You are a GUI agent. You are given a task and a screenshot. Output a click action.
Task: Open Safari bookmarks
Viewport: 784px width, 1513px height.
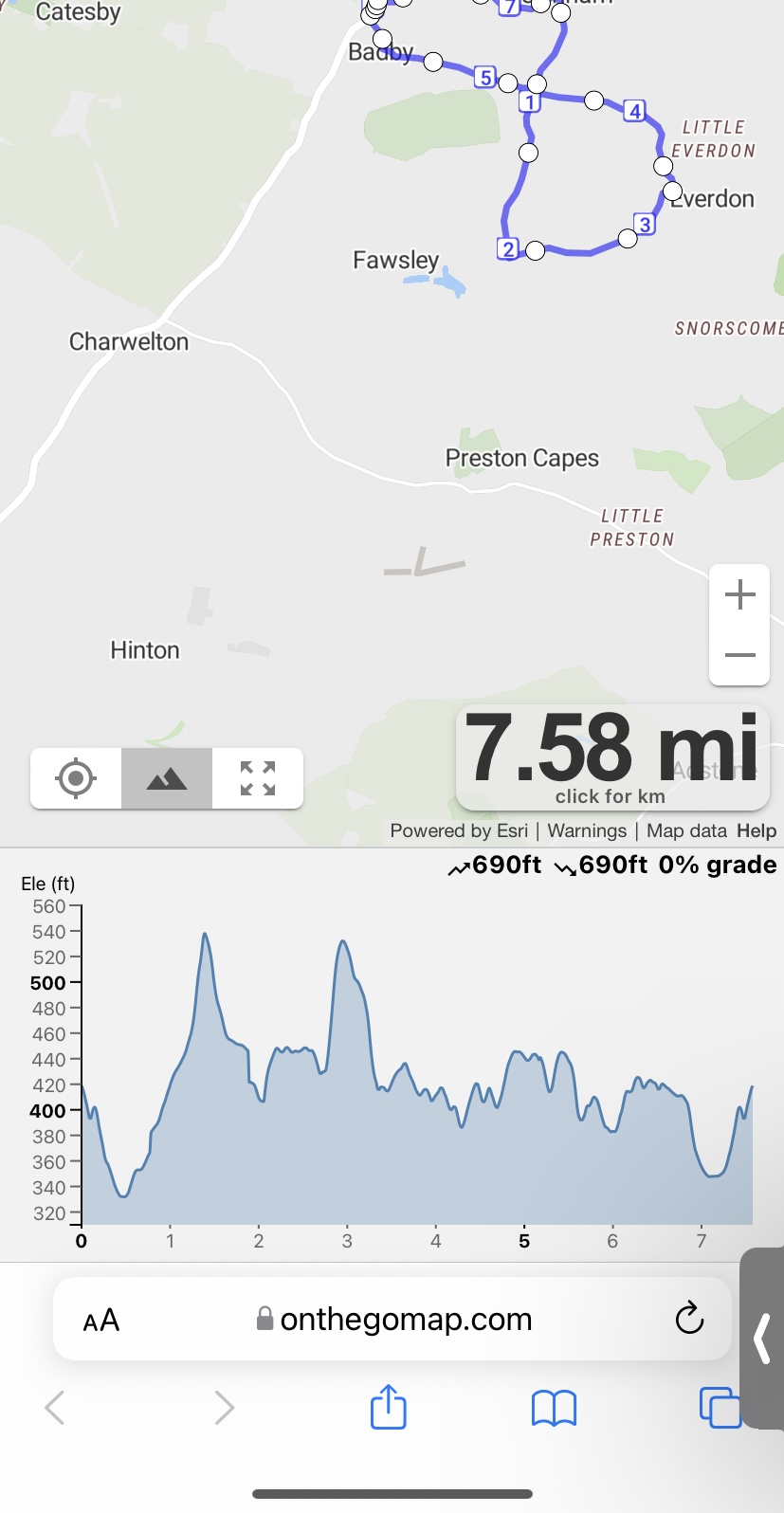[x=555, y=1409]
